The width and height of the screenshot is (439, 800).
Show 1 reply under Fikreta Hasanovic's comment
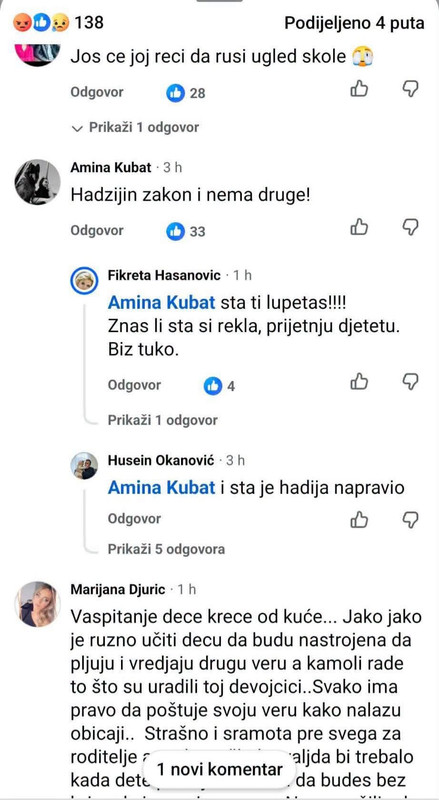coord(162,420)
